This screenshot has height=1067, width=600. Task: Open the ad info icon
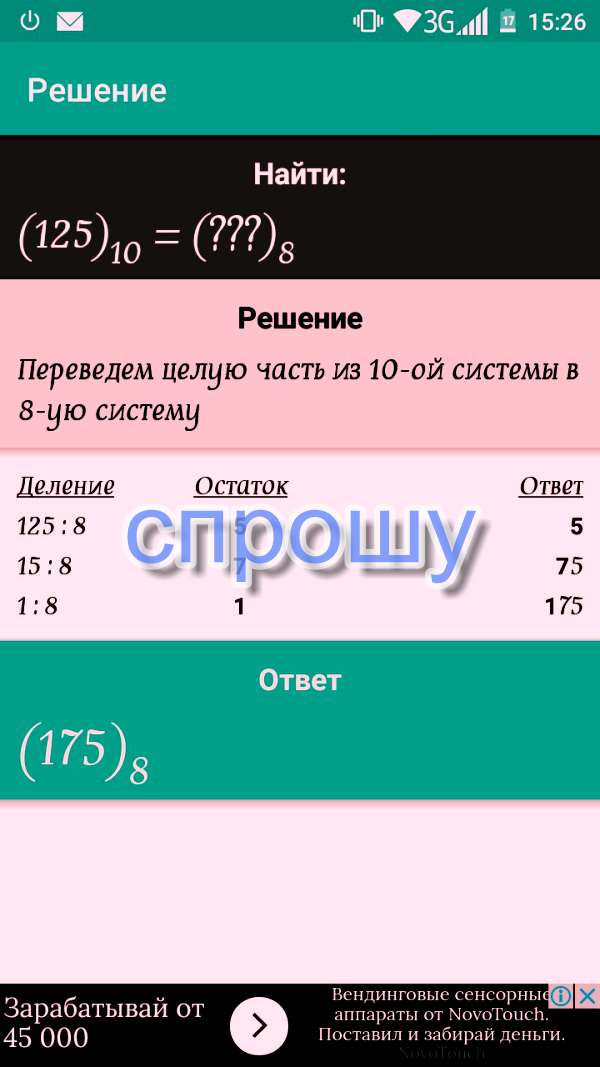coord(561,996)
